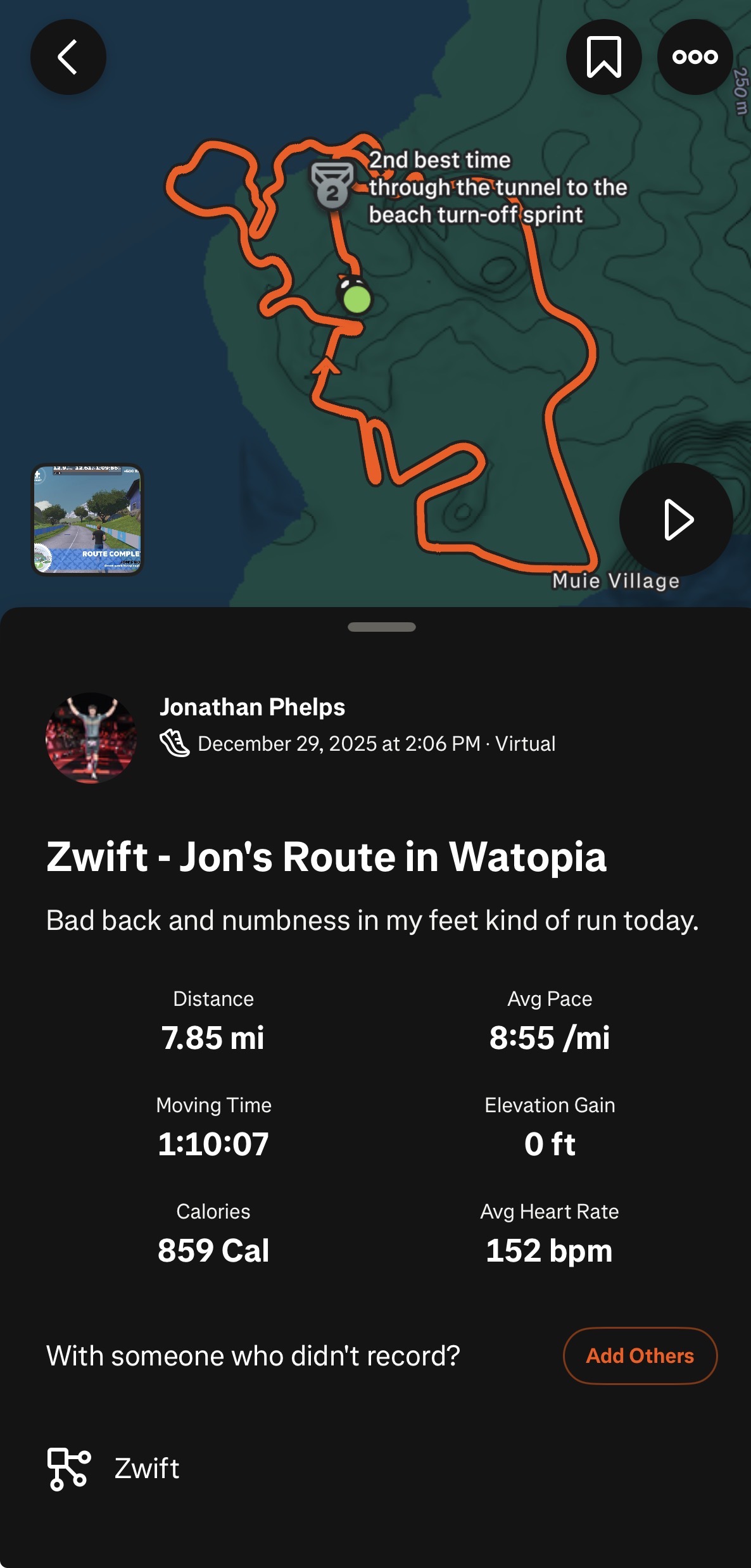
Task: Open the three-dot overflow menu
Action: pyautogui.click(x=695, y=56)
